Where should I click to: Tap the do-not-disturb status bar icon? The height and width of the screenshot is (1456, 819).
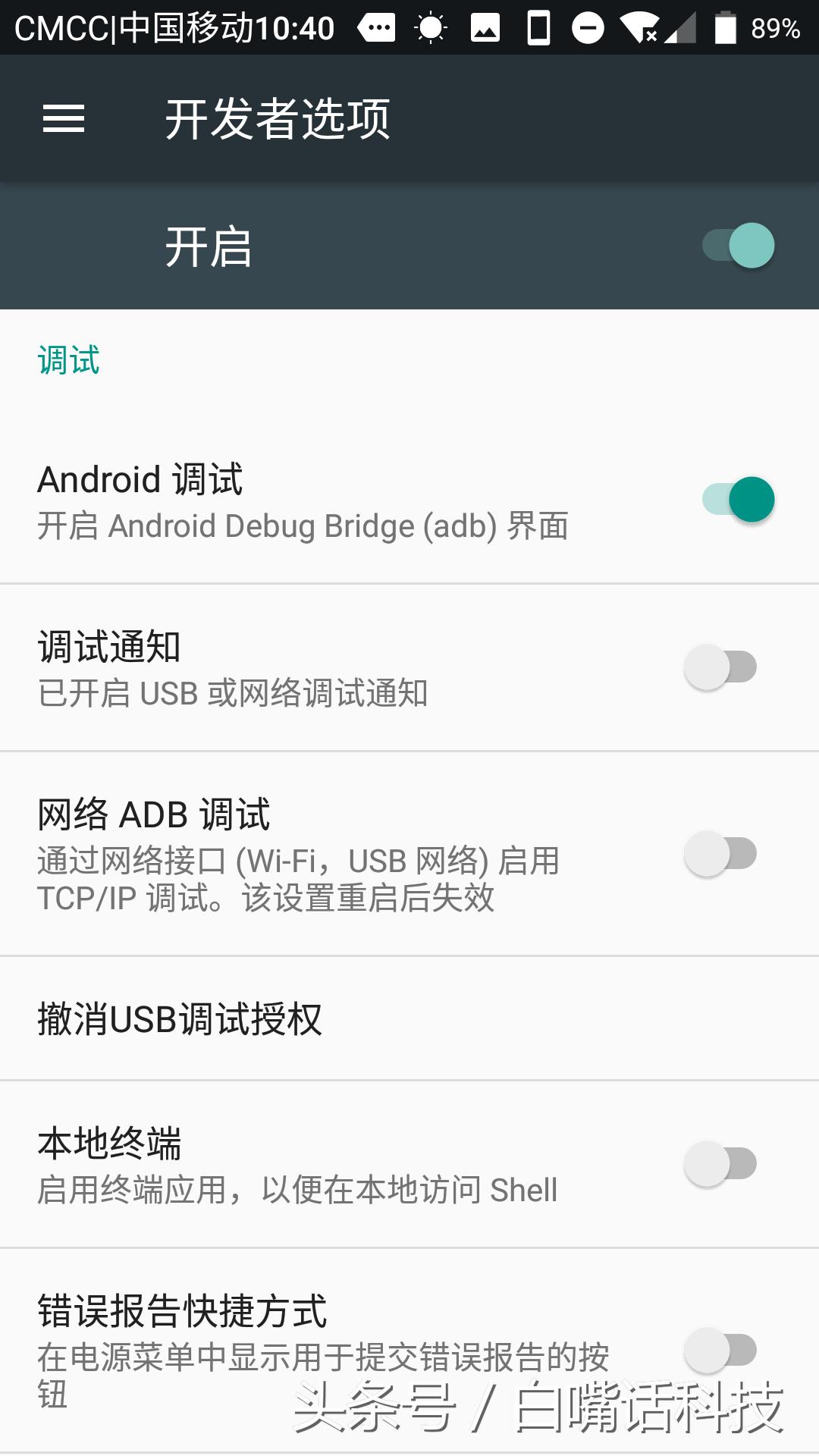tap(588, 27)
